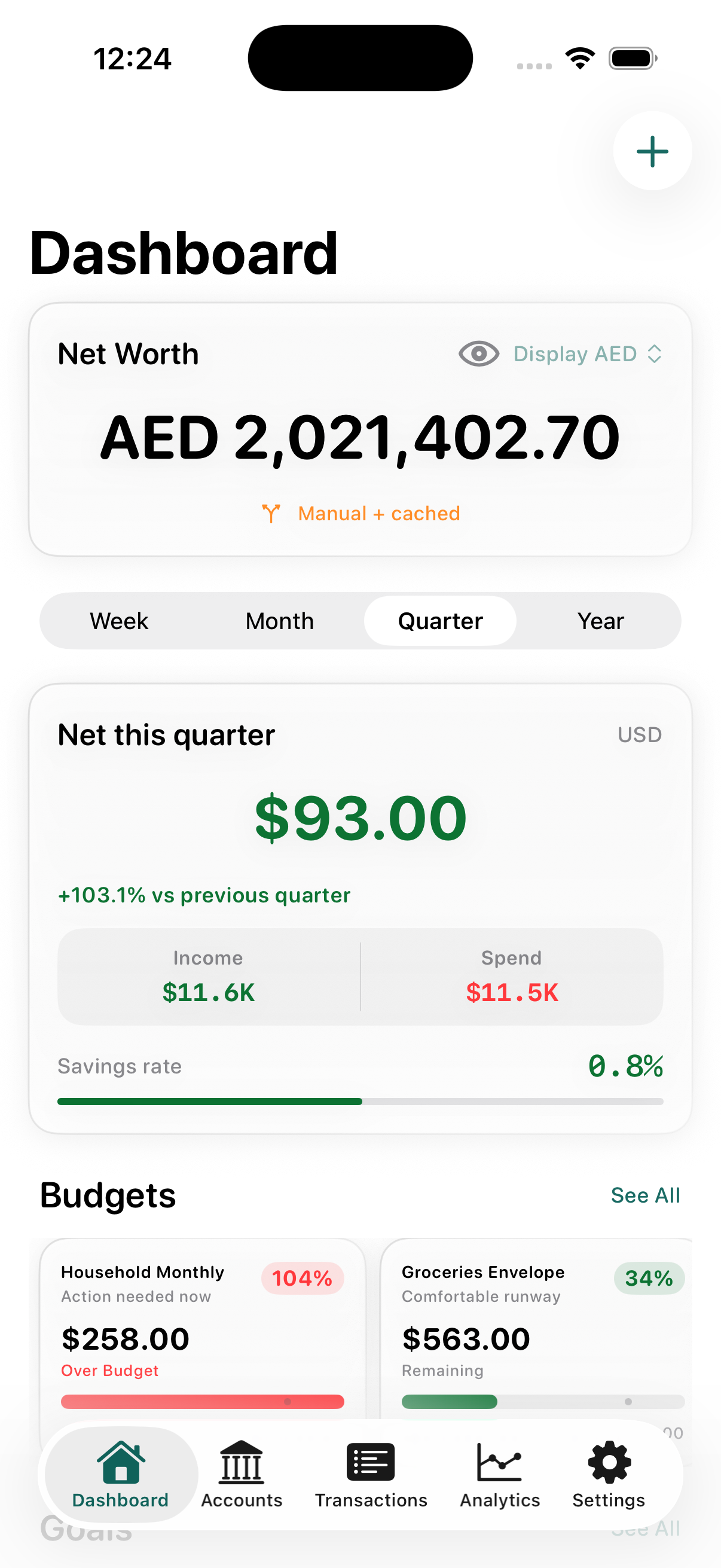Click the +103.1% quarter comparison text
Viewport: 721px width, 1568px height.
[x=203, y=895]
